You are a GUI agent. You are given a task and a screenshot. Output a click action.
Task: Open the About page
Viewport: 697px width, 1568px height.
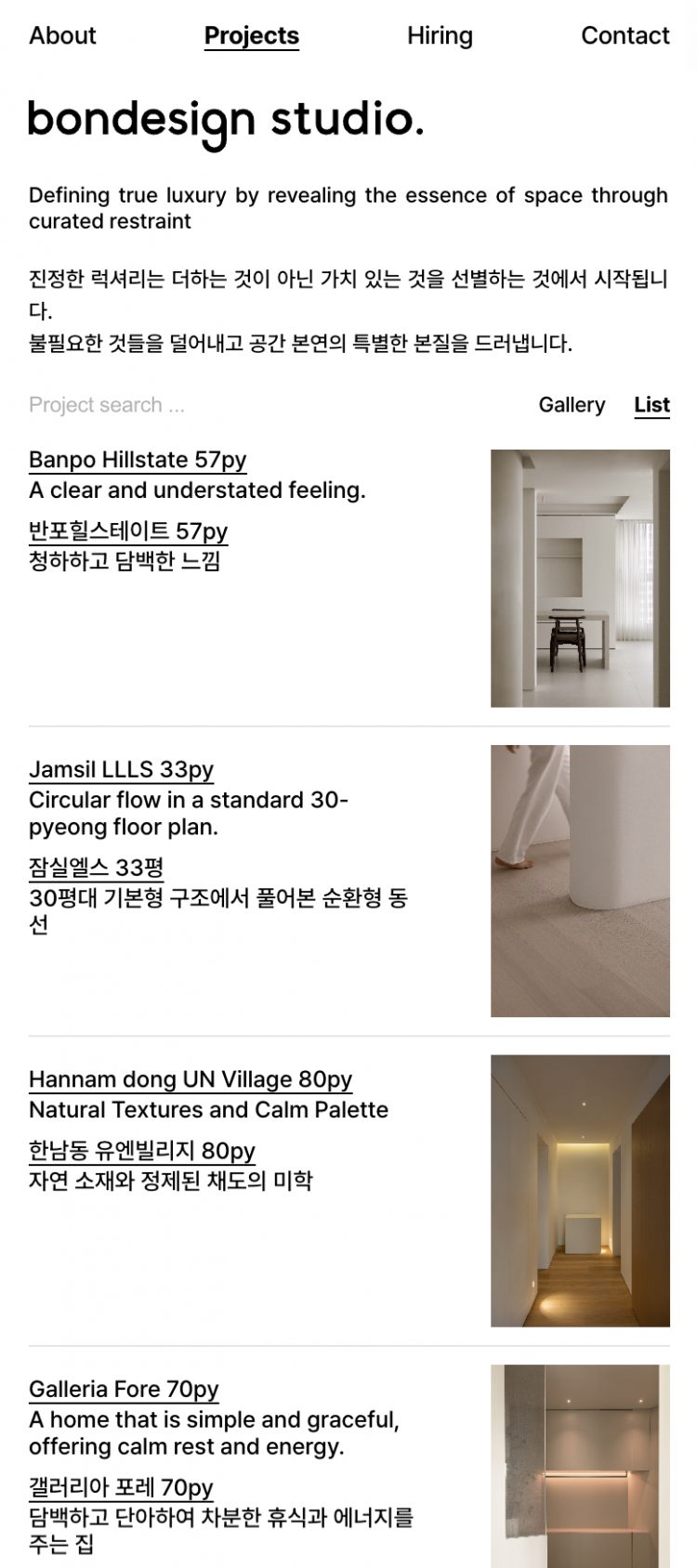62,35
